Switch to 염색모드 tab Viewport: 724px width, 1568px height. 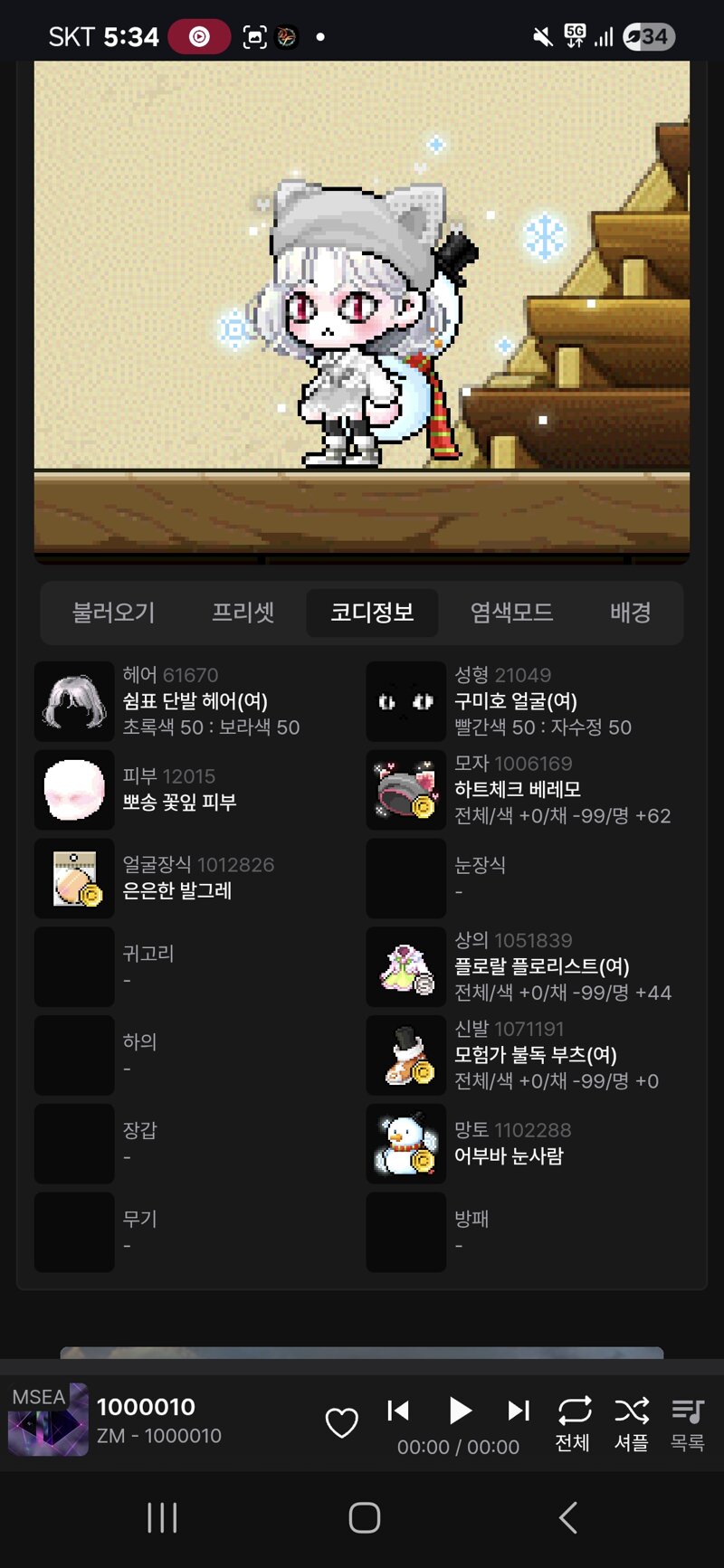(511, 613)
